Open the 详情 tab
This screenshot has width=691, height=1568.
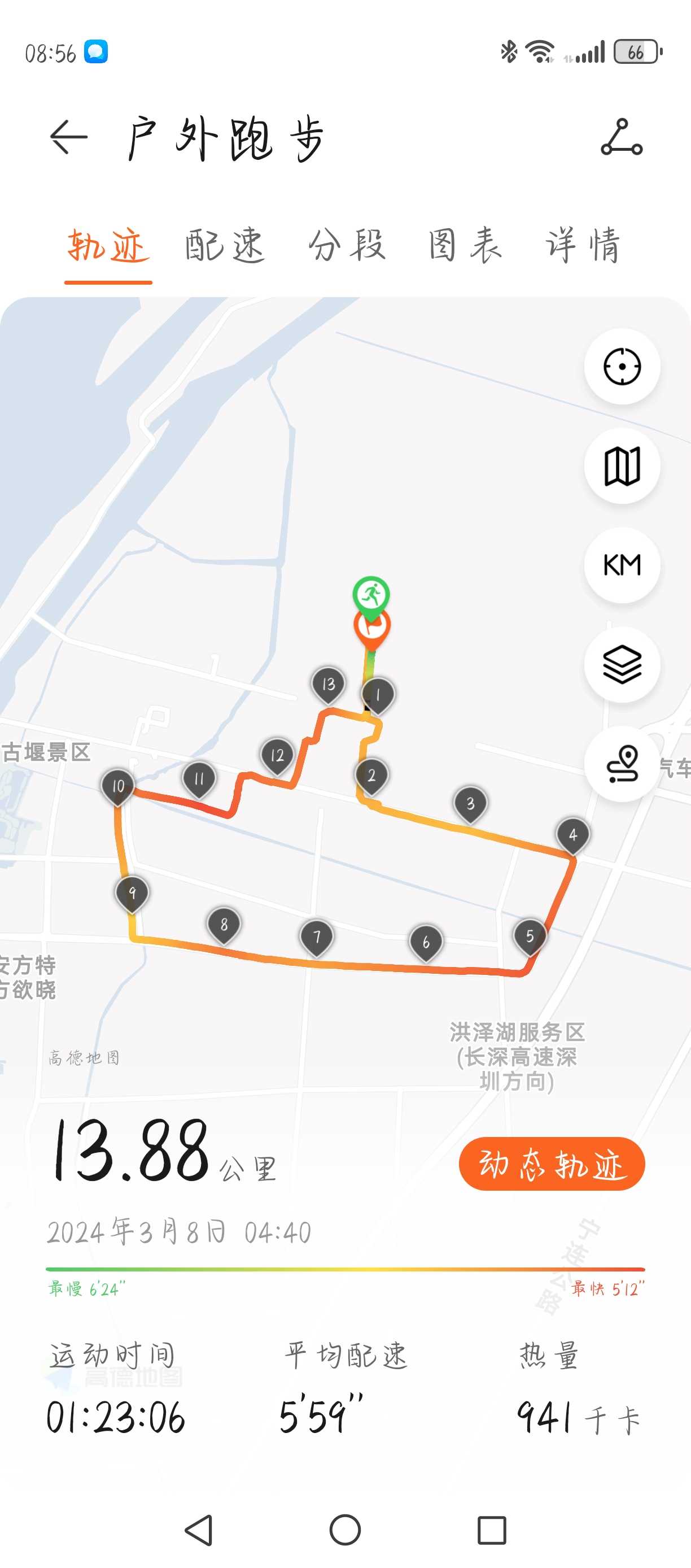(x=583, y=245)
